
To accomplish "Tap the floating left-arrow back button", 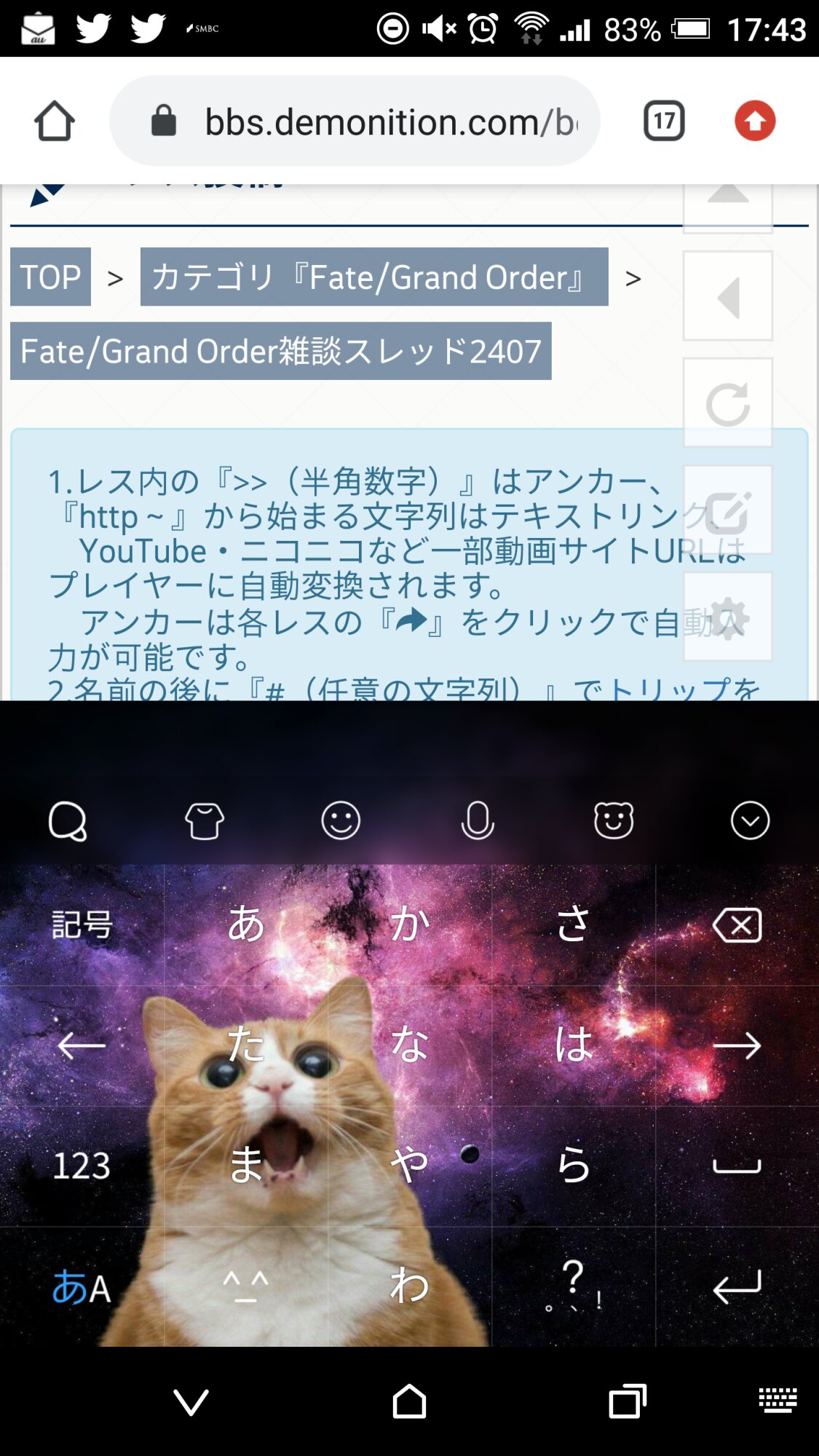I will [x=727, y=296].
